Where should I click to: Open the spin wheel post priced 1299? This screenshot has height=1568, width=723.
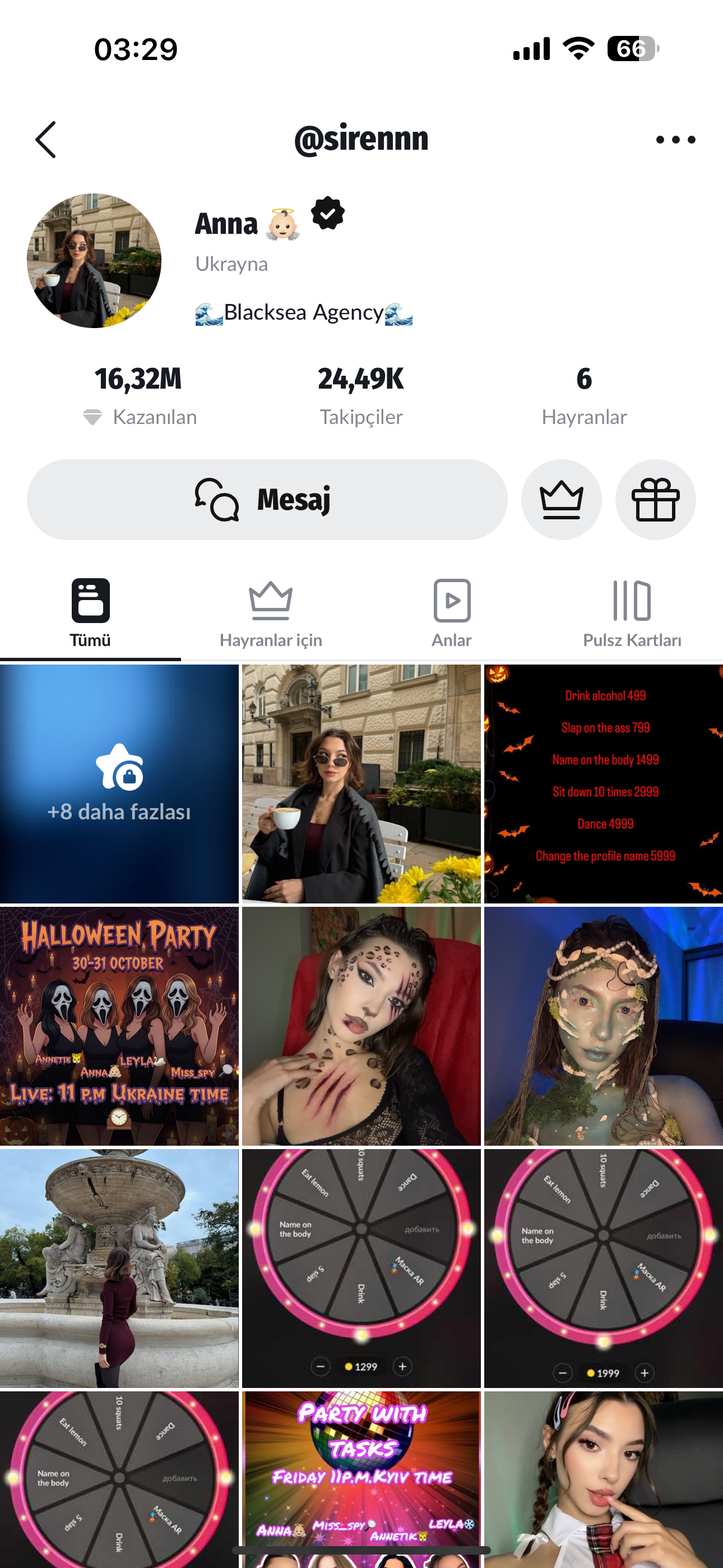tap(361, 1267)
